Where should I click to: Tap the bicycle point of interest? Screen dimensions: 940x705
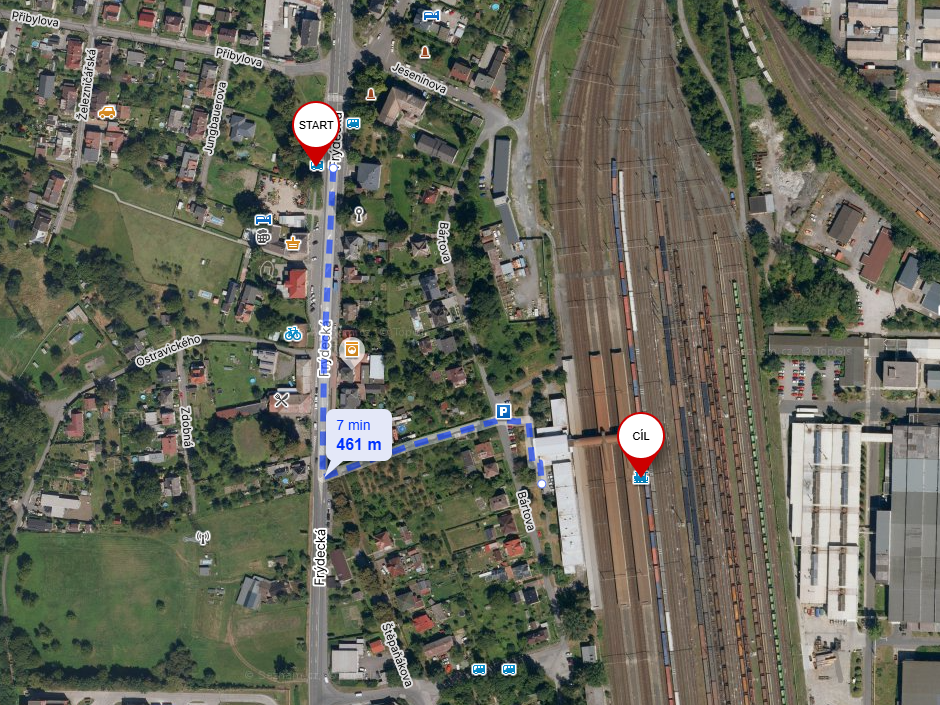click(x=292, y=334)
